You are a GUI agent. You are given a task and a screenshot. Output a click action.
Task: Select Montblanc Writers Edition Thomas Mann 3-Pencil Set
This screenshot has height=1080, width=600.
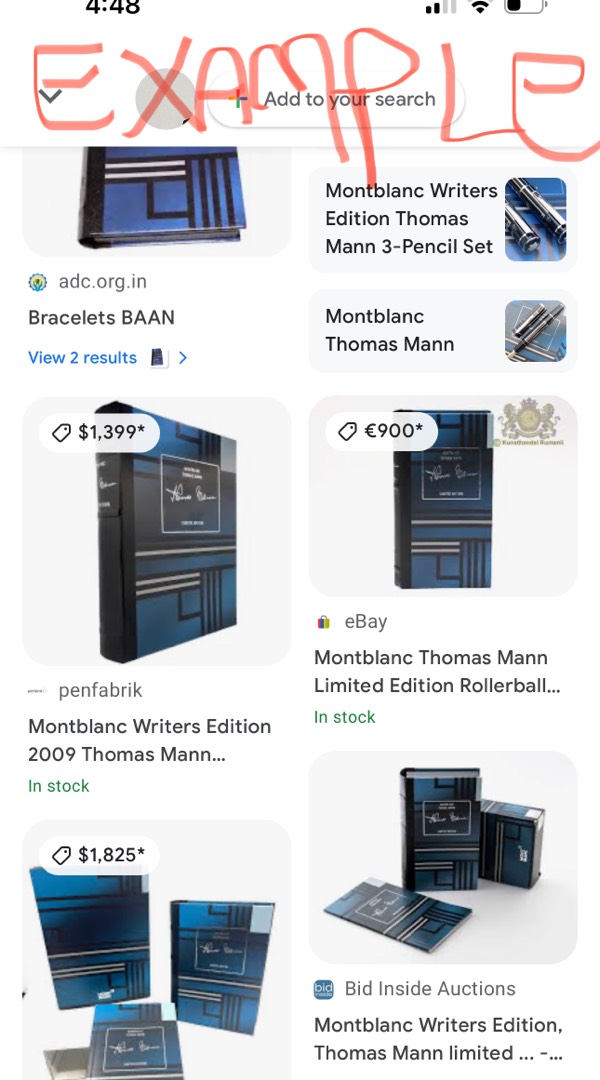(442, 219)
